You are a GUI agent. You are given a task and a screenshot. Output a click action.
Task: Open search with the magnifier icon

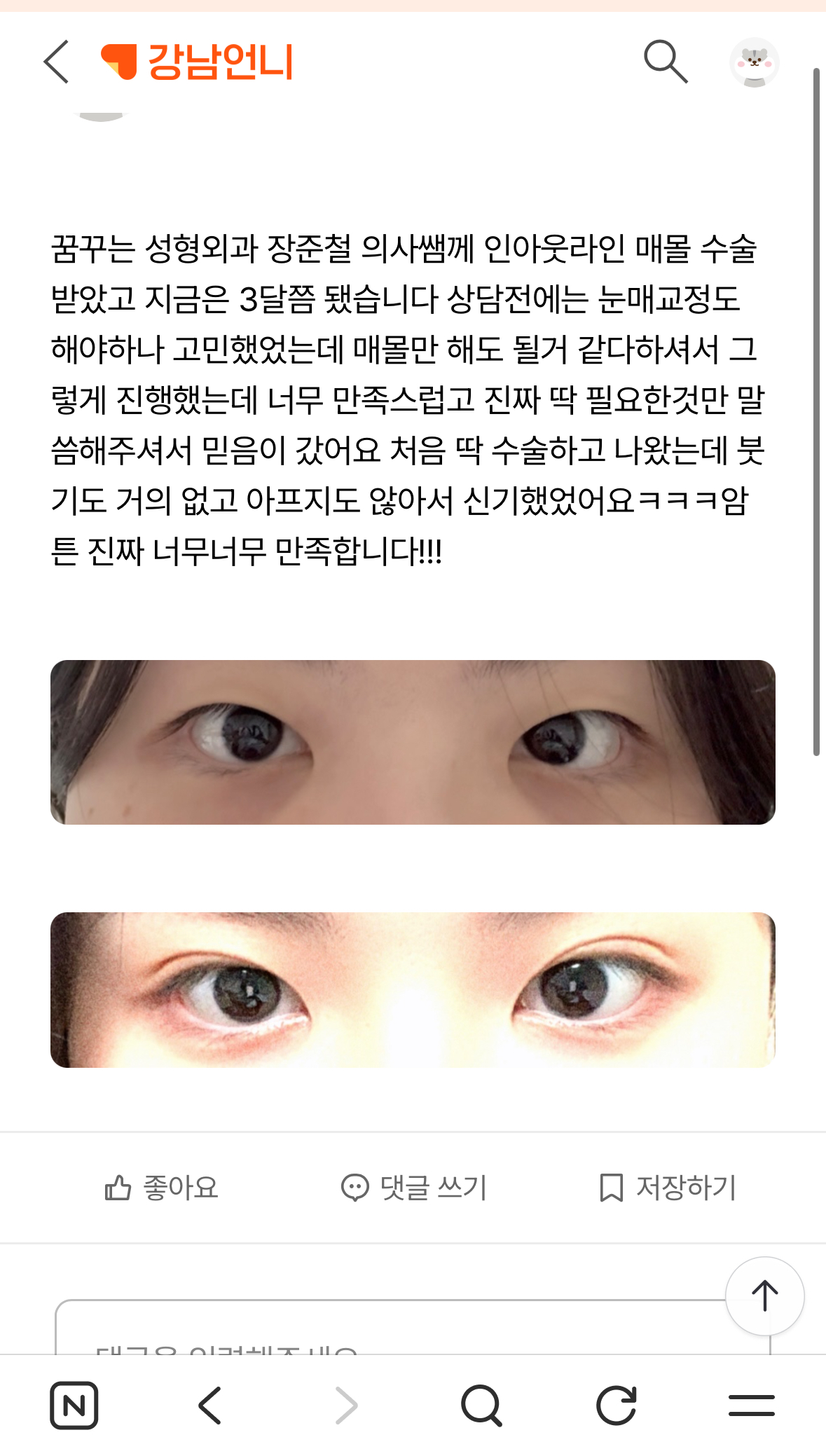[x=665, y=62]
